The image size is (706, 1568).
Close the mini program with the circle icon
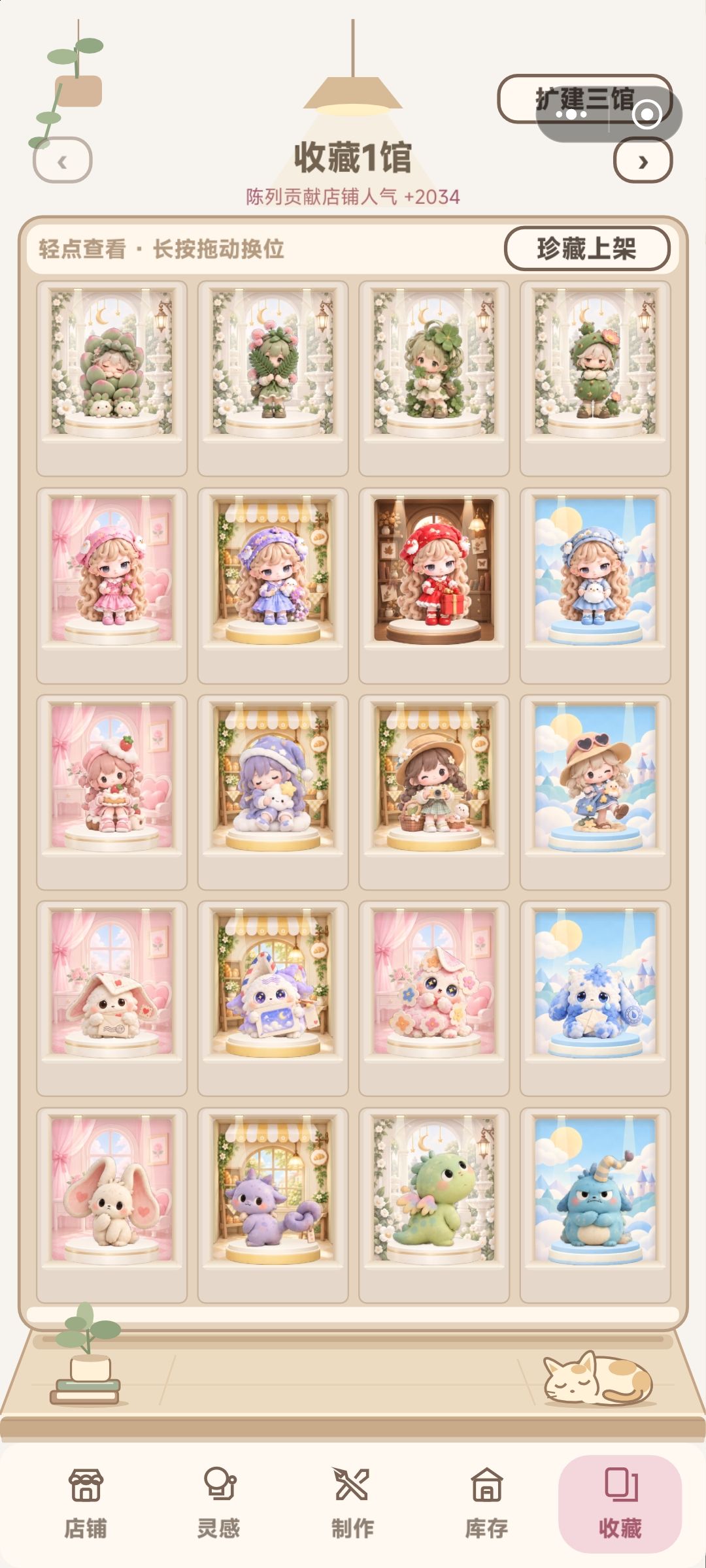647,114
